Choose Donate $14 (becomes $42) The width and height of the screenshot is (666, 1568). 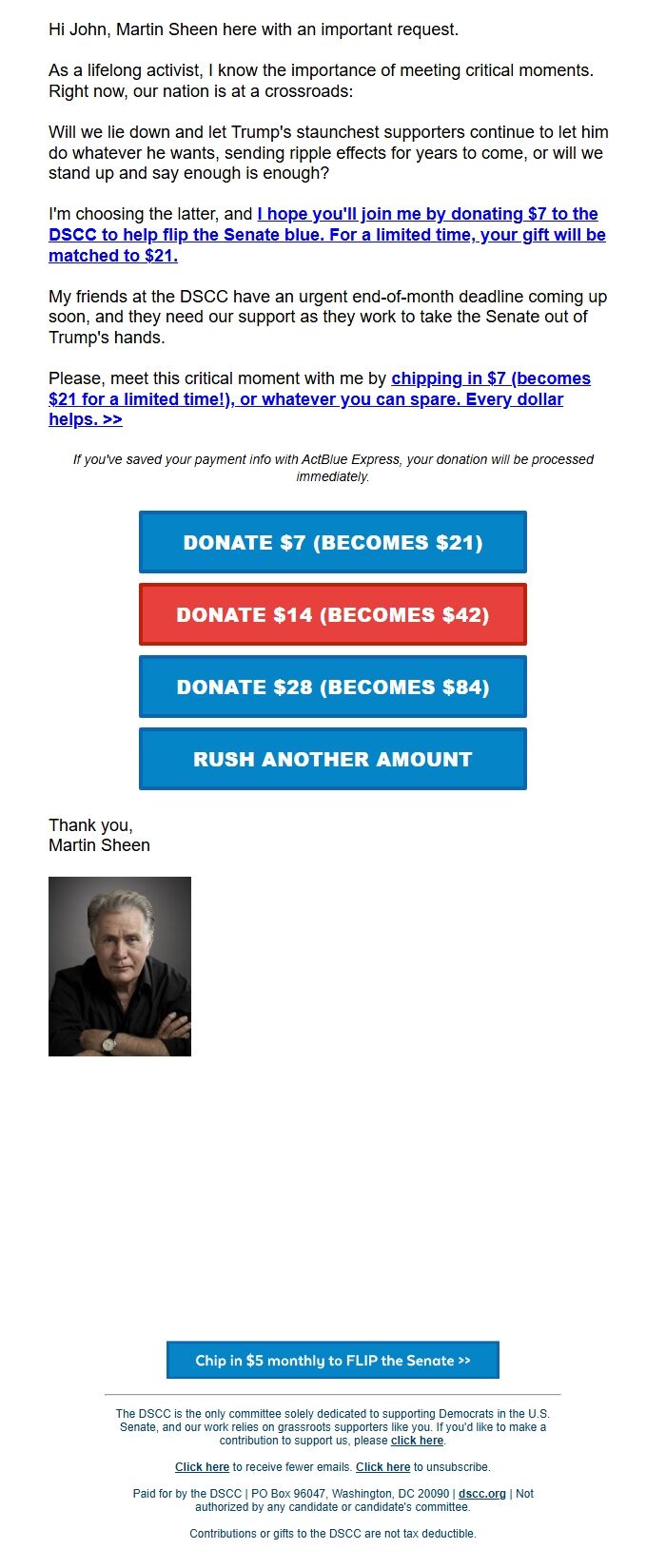pyautogui.click(x=333, y=614)
